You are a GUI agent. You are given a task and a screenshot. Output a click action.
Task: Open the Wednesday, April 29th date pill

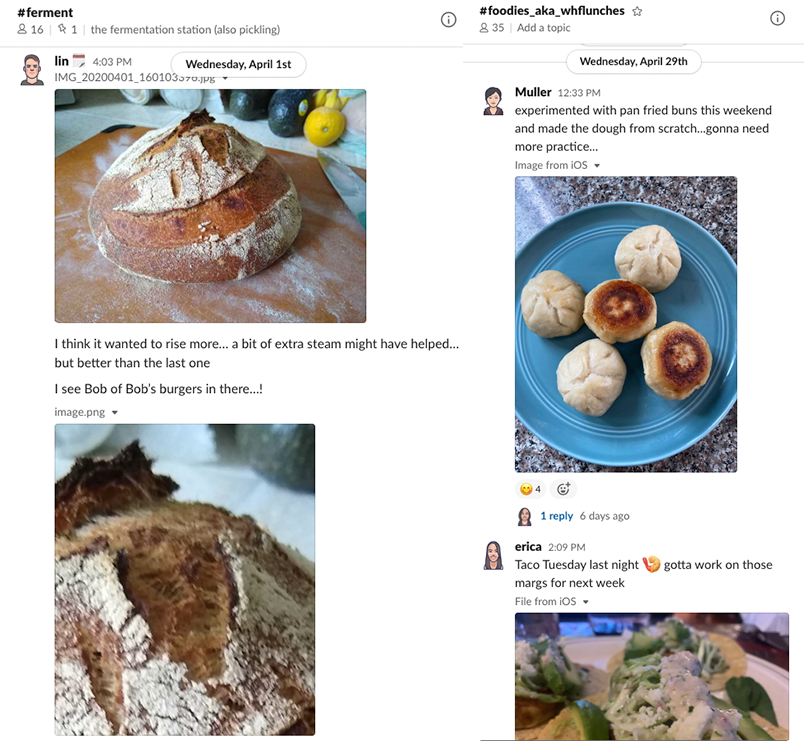tap(634, 61)
